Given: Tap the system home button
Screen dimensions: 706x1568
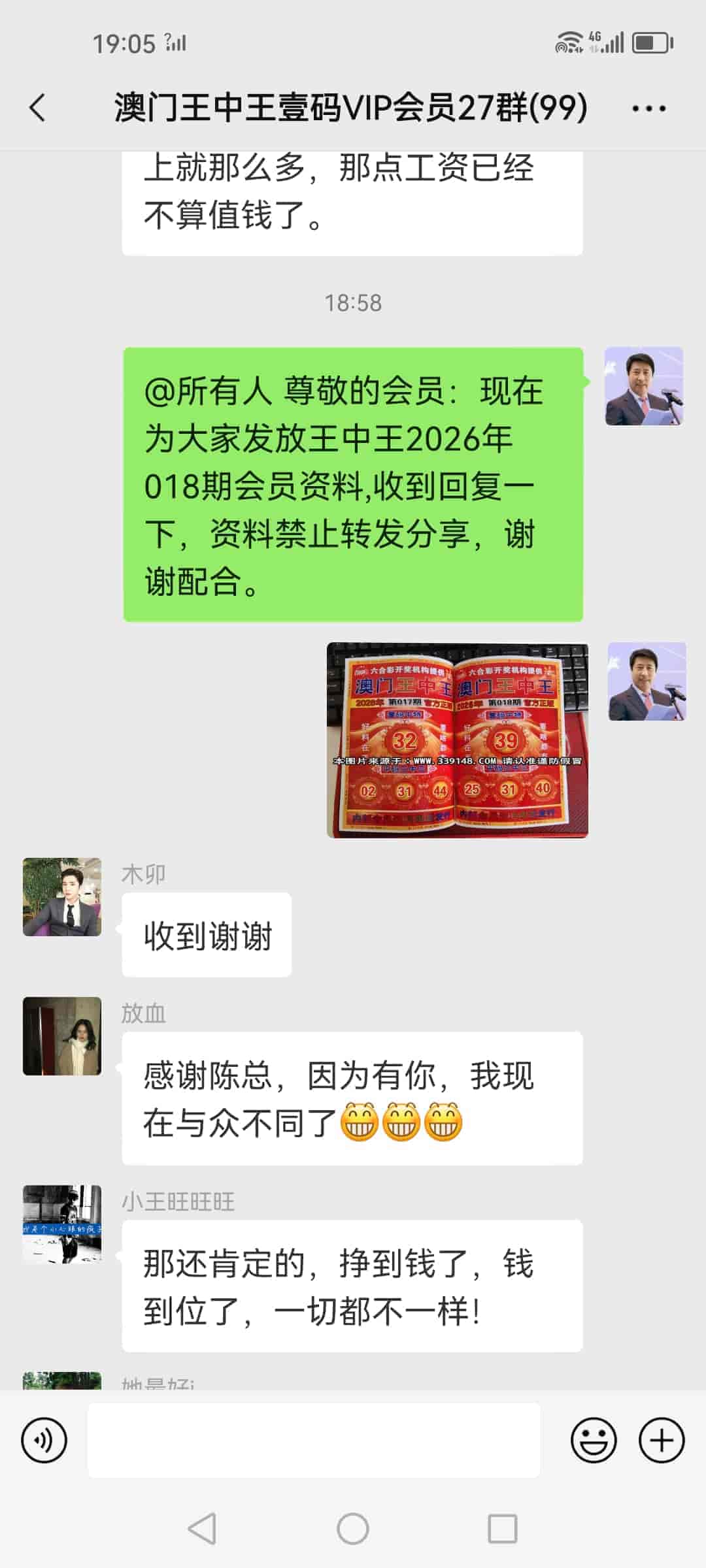Looking at the screenshot, I should [352, 1529].
